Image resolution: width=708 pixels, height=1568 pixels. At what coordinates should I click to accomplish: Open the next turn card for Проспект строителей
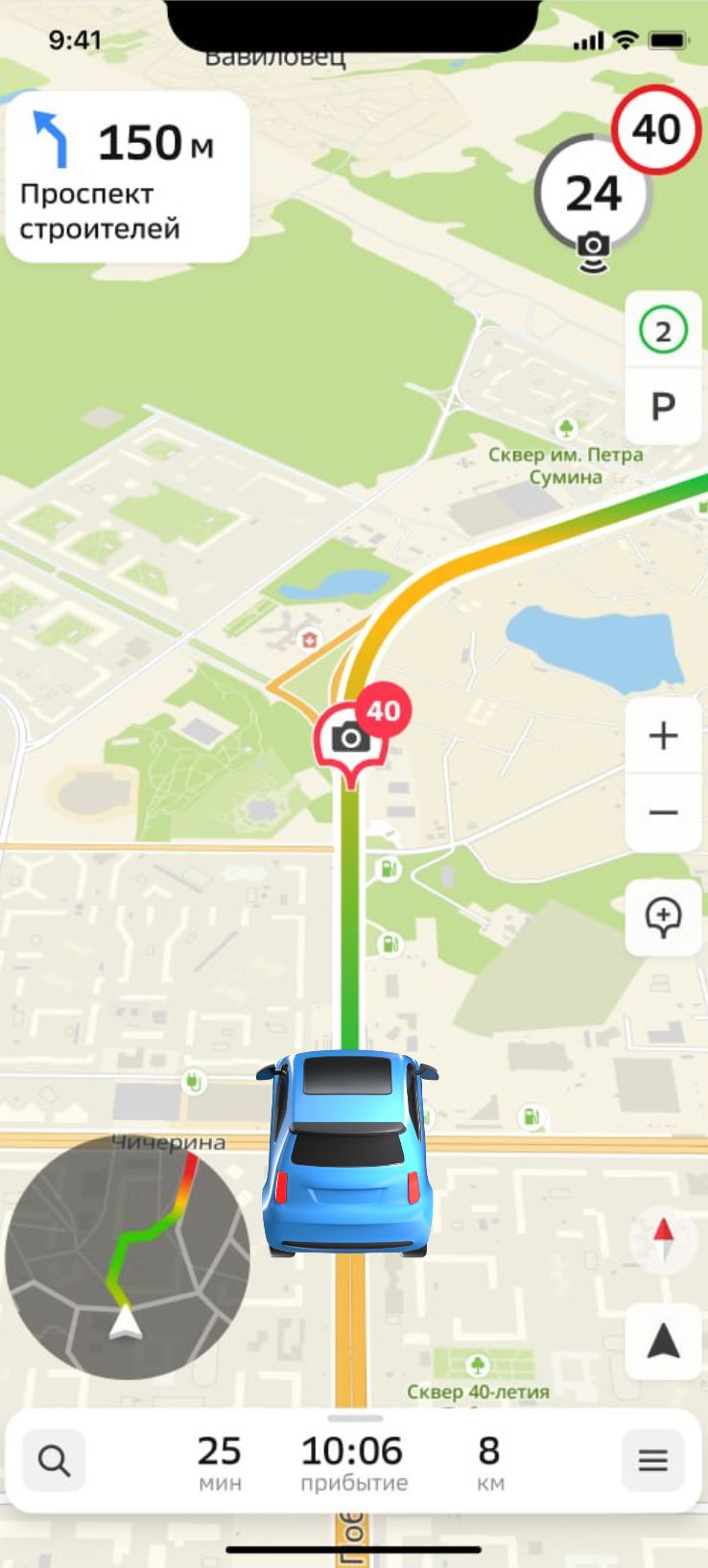pyautogui.click(x=128, y=176)
